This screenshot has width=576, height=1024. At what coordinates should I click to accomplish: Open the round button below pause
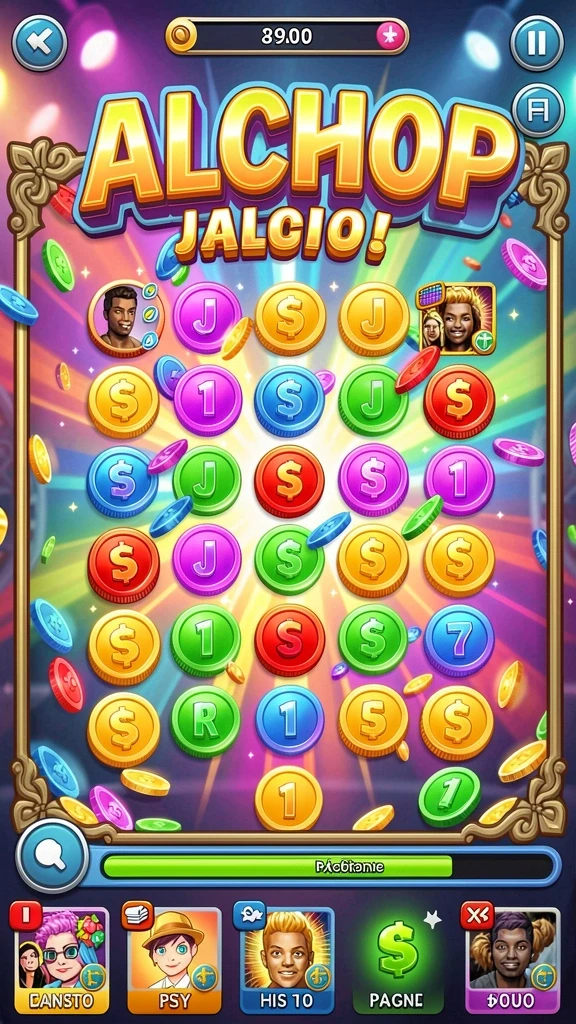click(x=537, y=110)
